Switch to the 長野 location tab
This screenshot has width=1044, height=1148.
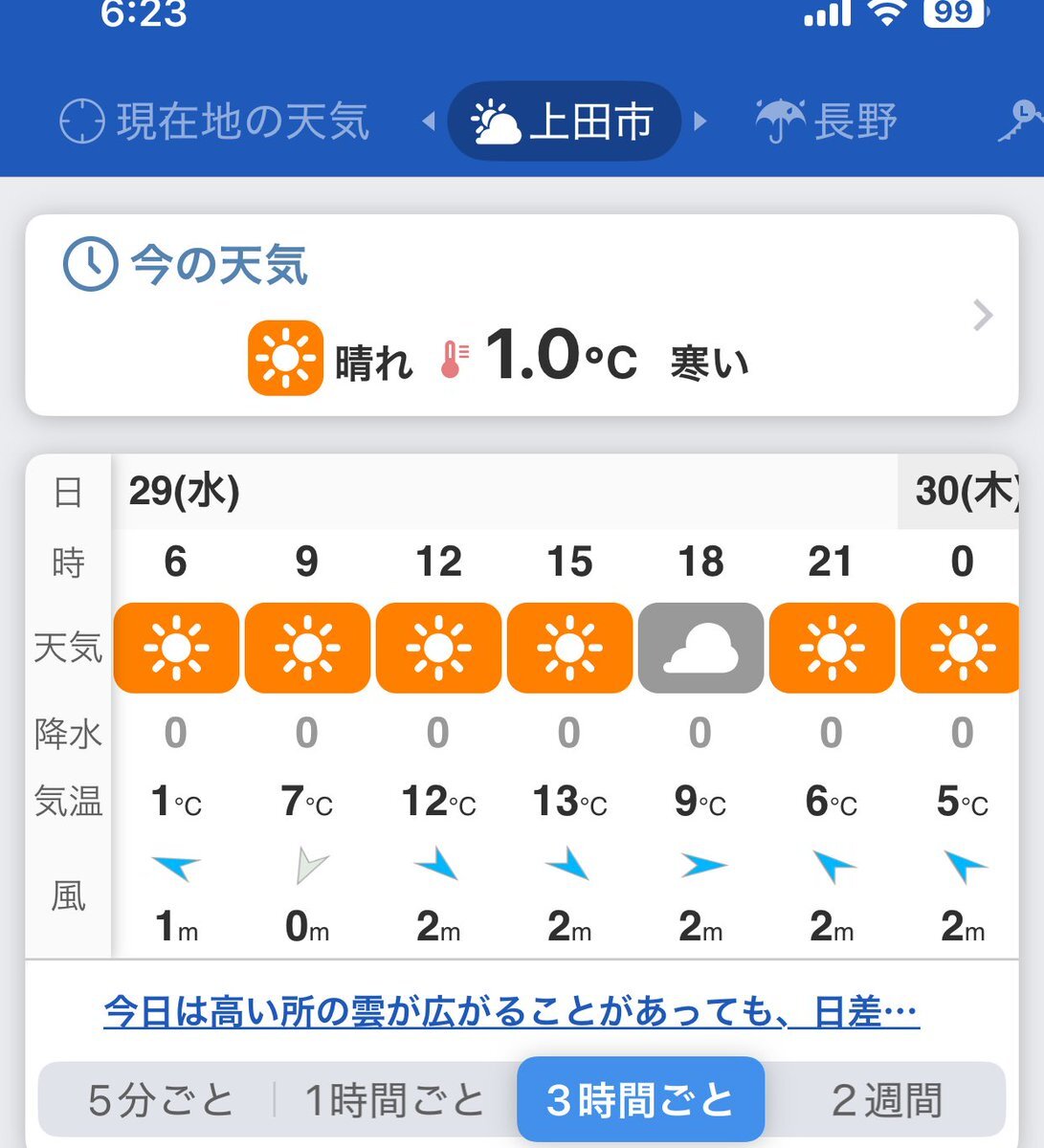(x=827, y=121)
